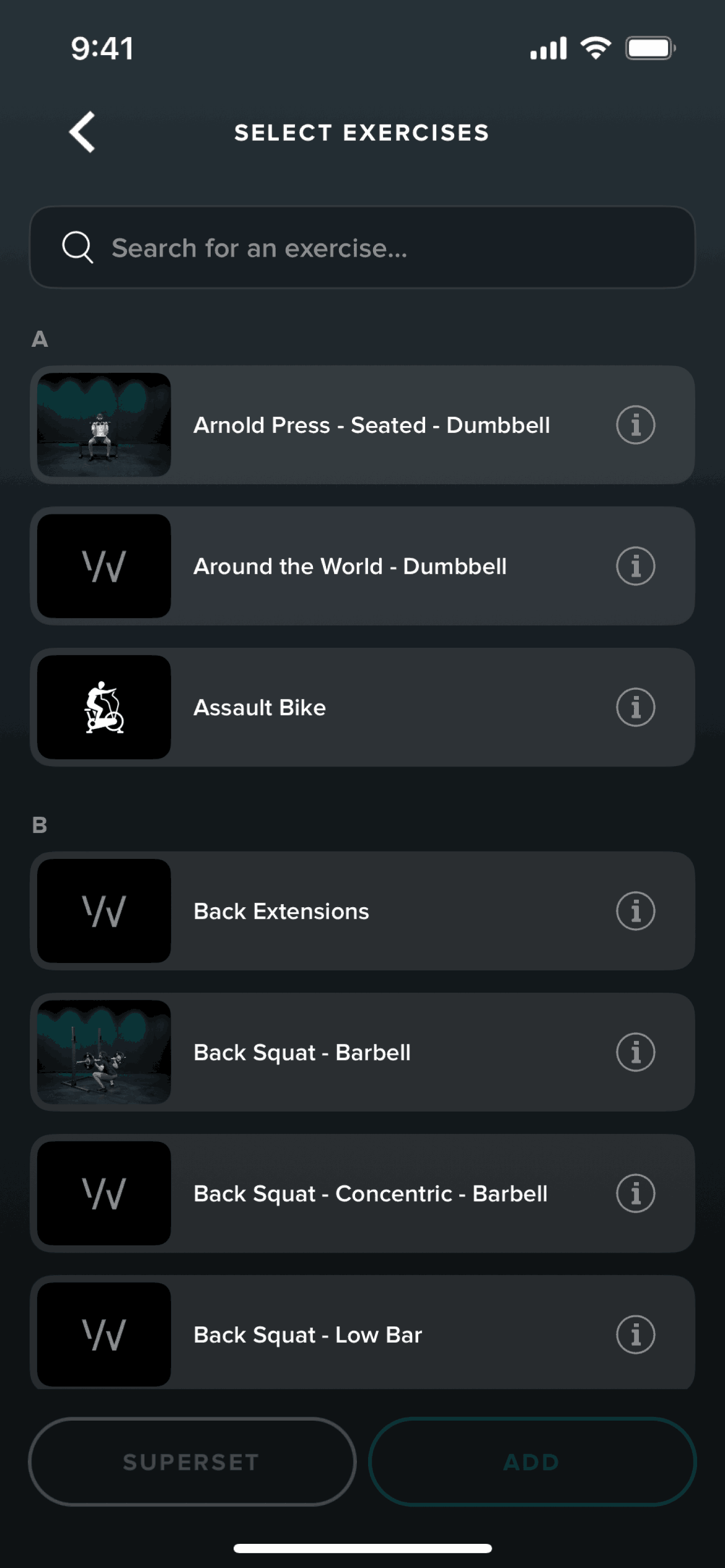
Task: Show details for Back Squat - Low Bar
Action: [x=635, y=1335]
